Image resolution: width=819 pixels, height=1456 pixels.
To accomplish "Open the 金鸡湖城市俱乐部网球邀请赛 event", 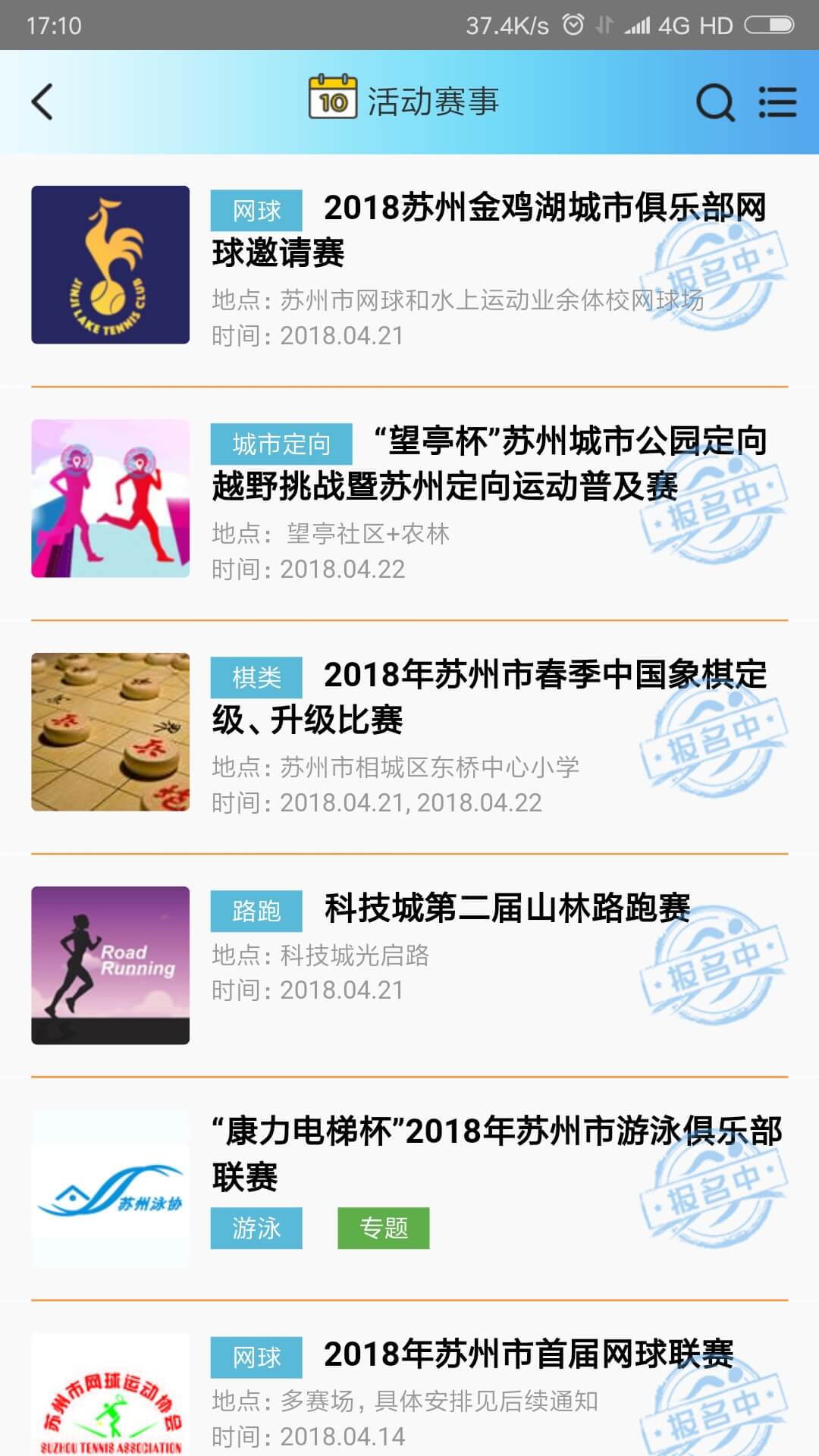I will click(488, 230).
